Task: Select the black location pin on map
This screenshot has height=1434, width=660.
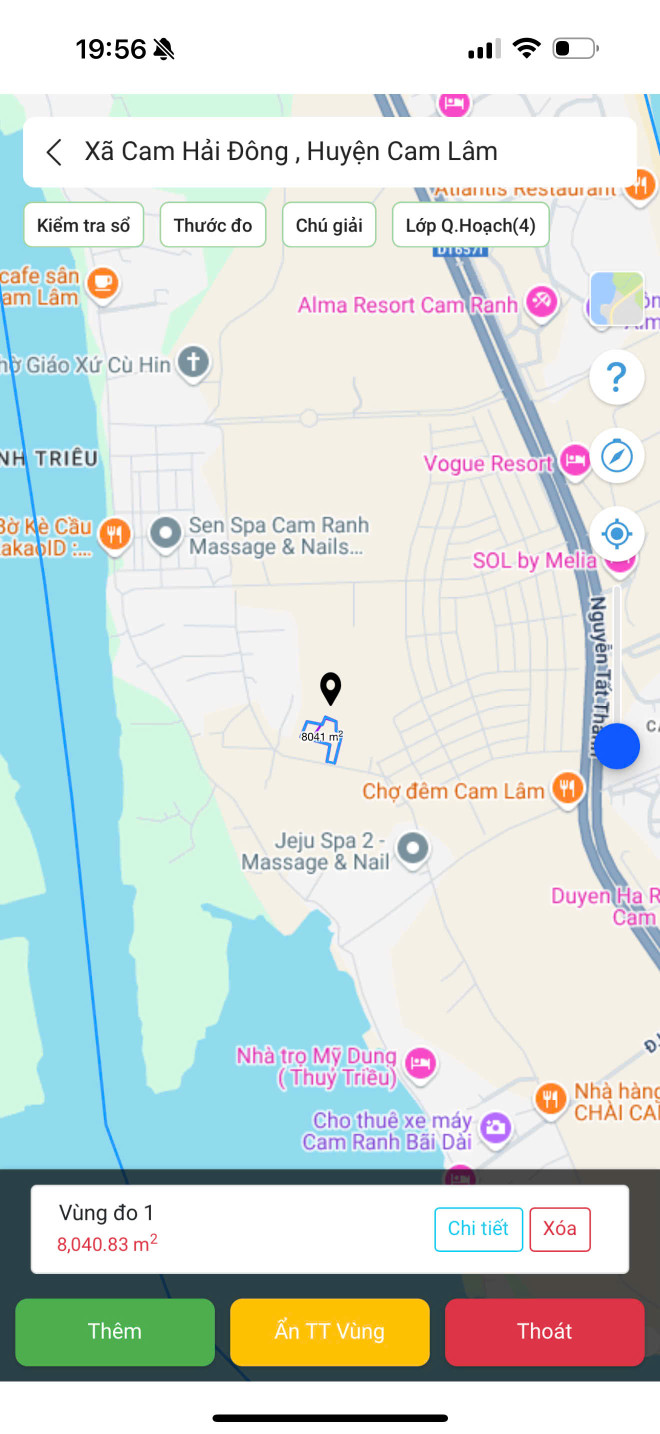Action: point(330,688)
